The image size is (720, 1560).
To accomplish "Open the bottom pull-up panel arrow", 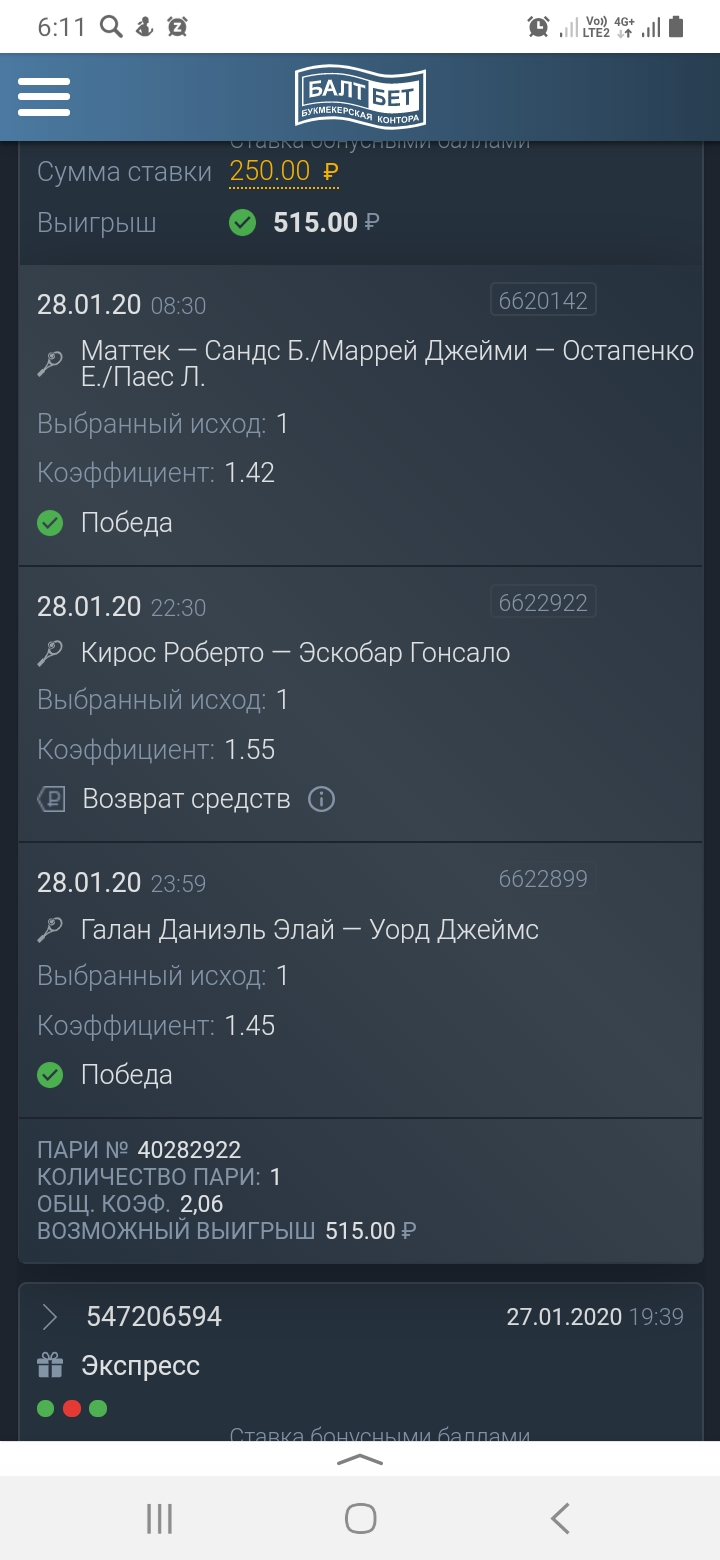I will pos(360,1460).
